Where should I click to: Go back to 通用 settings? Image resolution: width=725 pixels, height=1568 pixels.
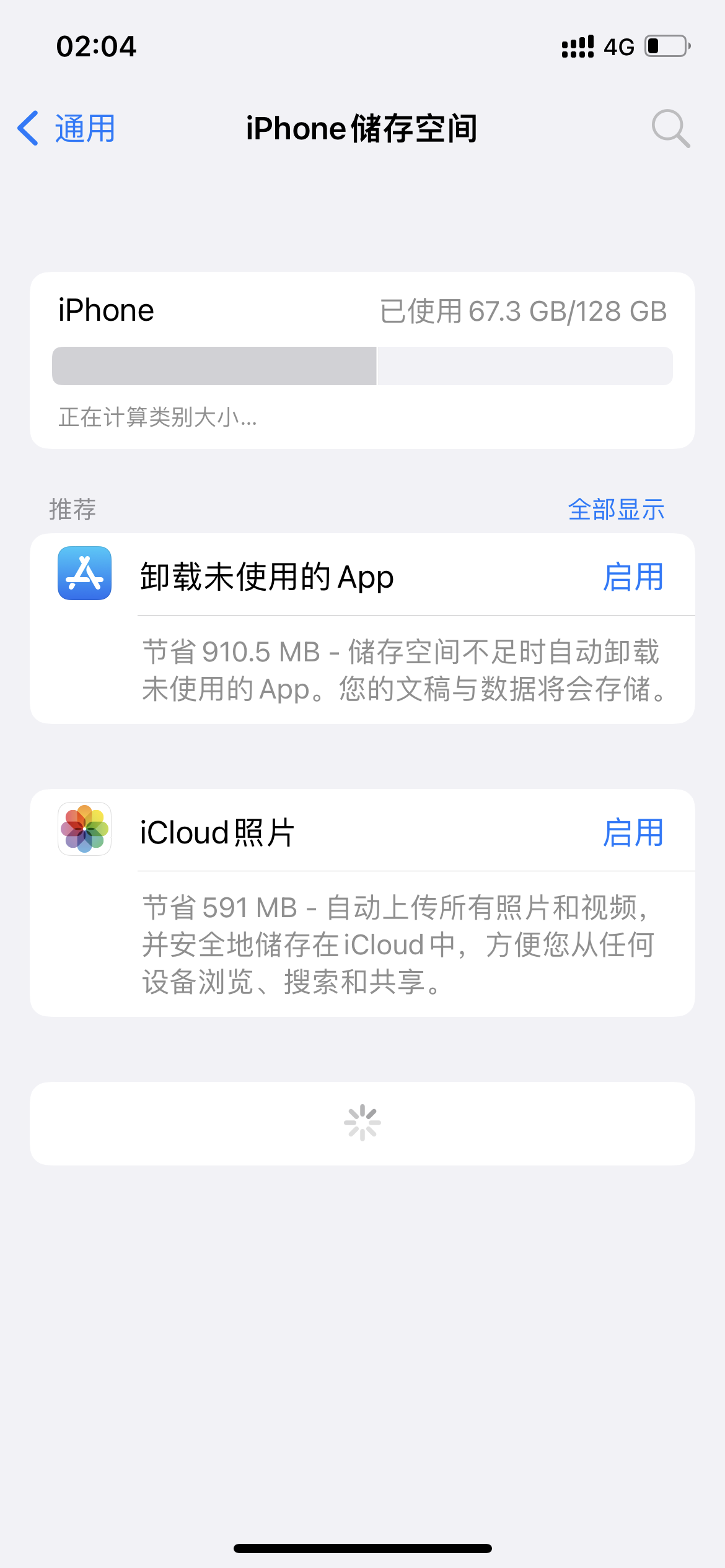tap(67, 129)
